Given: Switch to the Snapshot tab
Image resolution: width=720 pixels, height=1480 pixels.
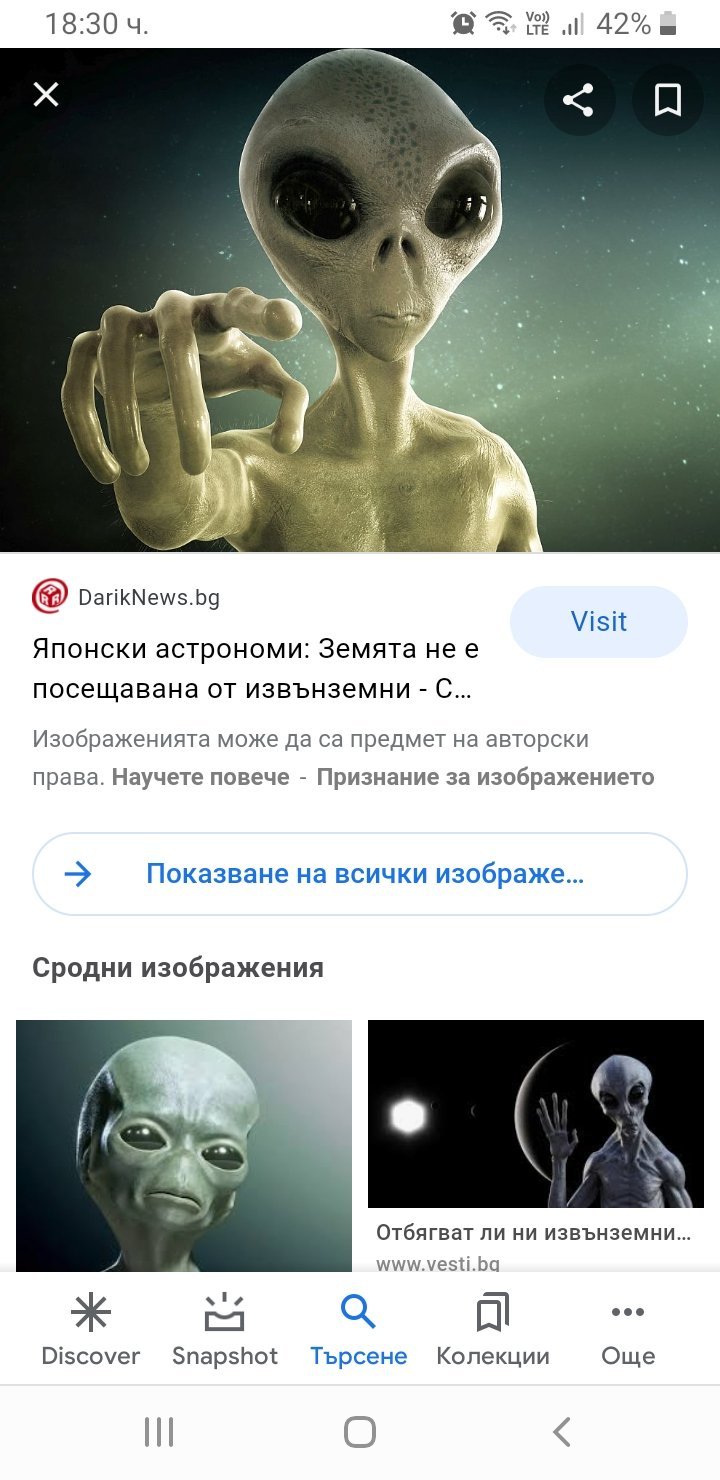Looking at the screenshot, I should pyautogui.click(x=225, y=1330).
